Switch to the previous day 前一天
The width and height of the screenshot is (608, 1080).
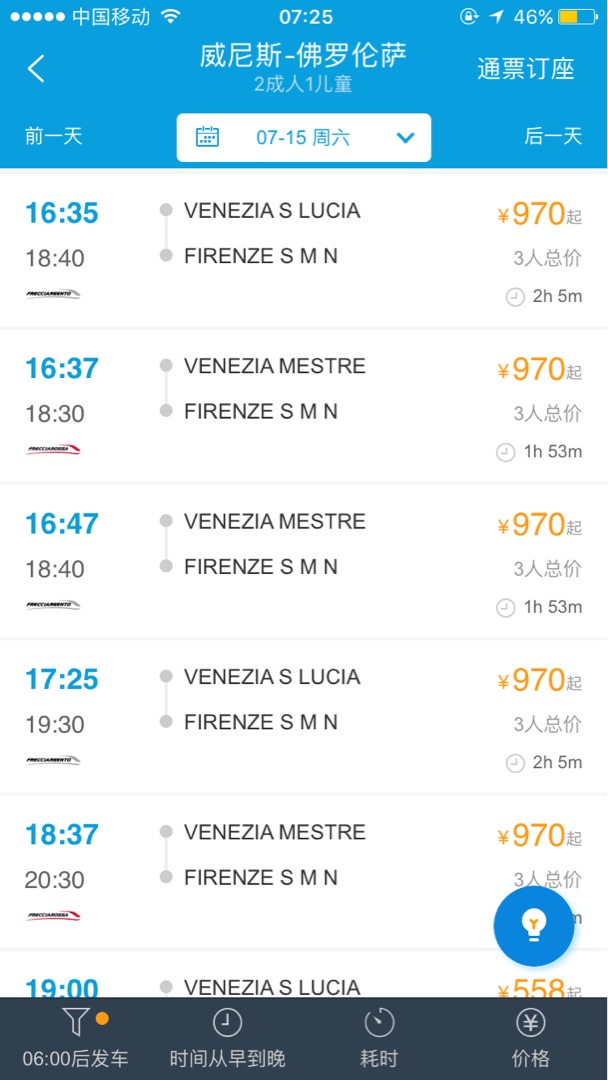coord(54,136)
